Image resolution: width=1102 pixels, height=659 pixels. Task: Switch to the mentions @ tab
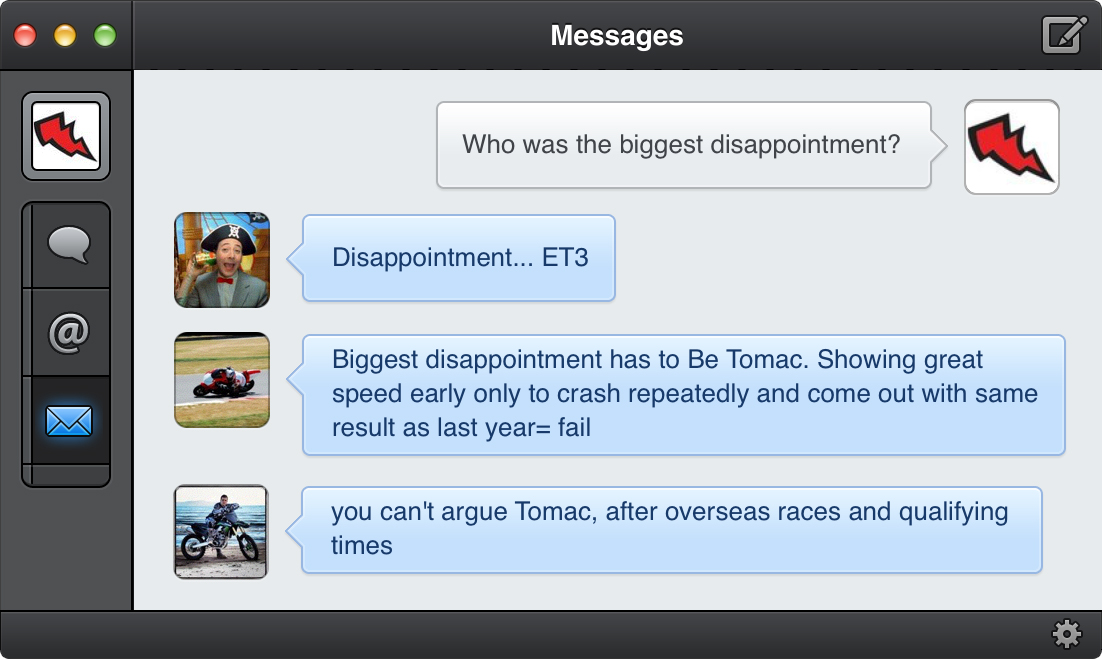pos(67,332)
